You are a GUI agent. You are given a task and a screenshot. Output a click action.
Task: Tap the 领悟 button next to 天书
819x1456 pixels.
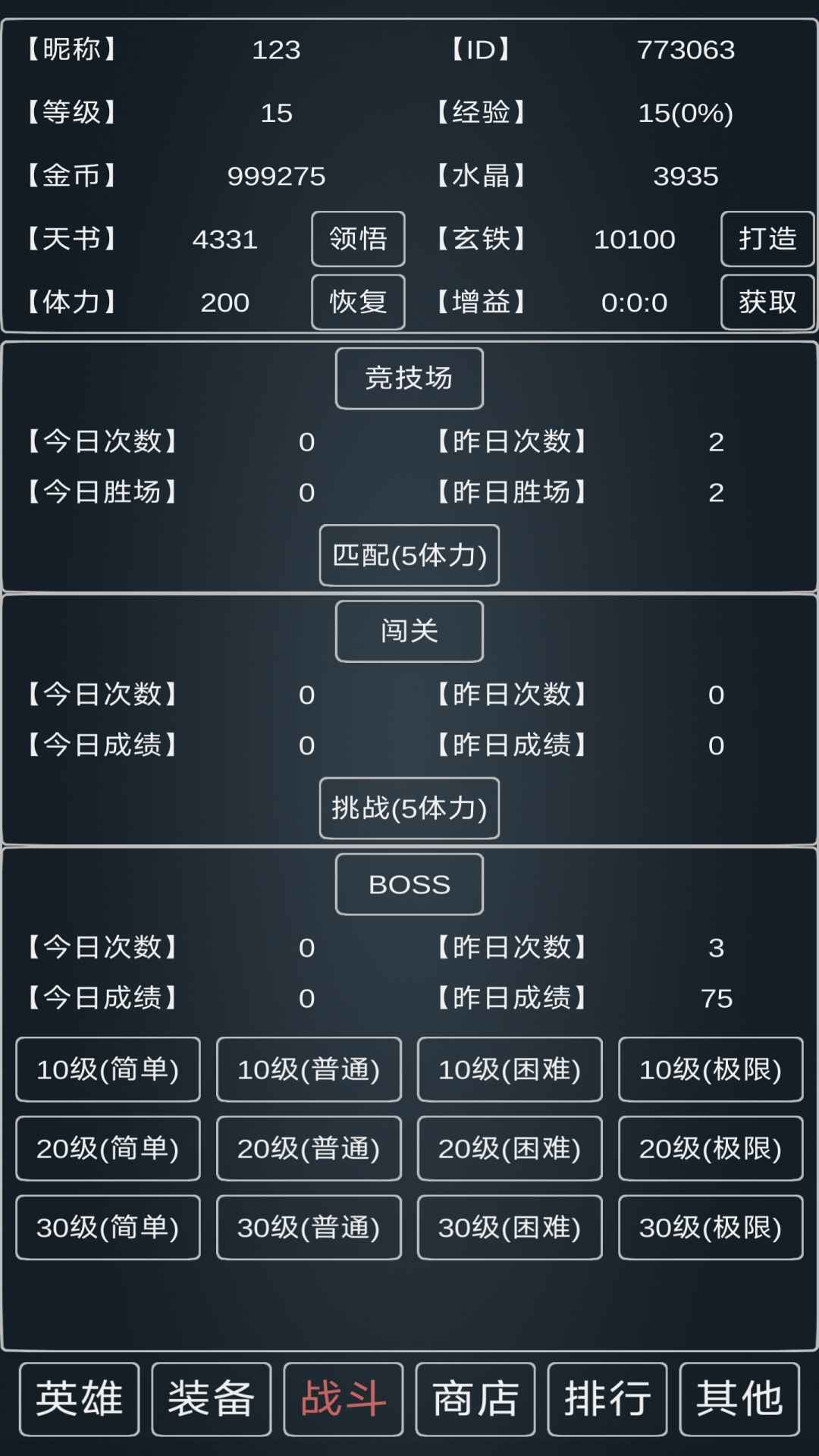pos(358,239)
